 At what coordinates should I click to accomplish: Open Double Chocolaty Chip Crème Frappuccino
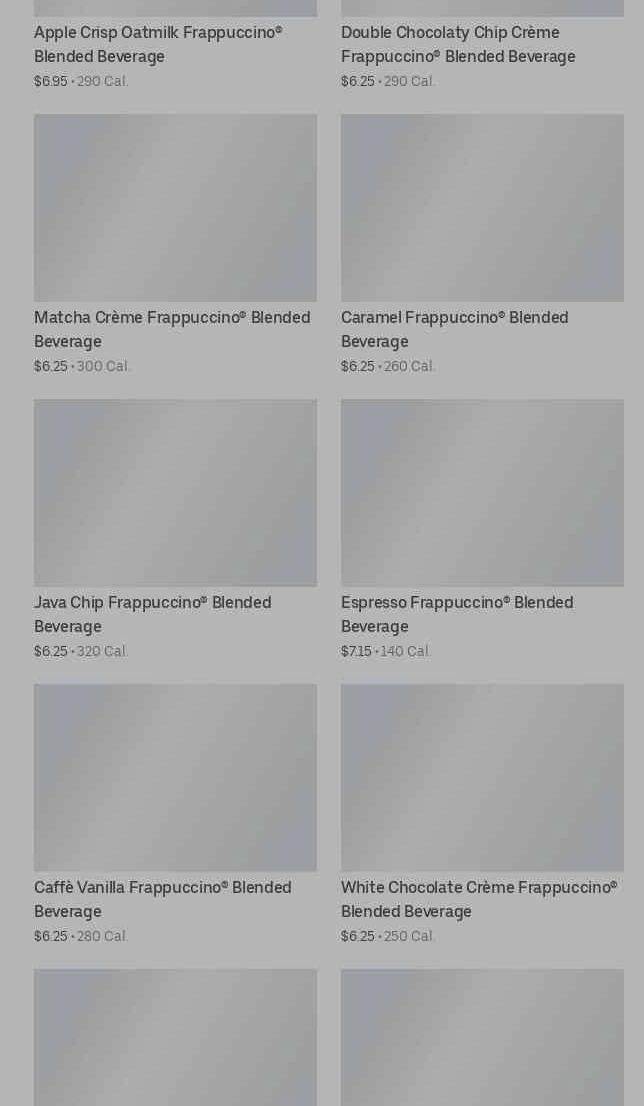coord(482,44)
